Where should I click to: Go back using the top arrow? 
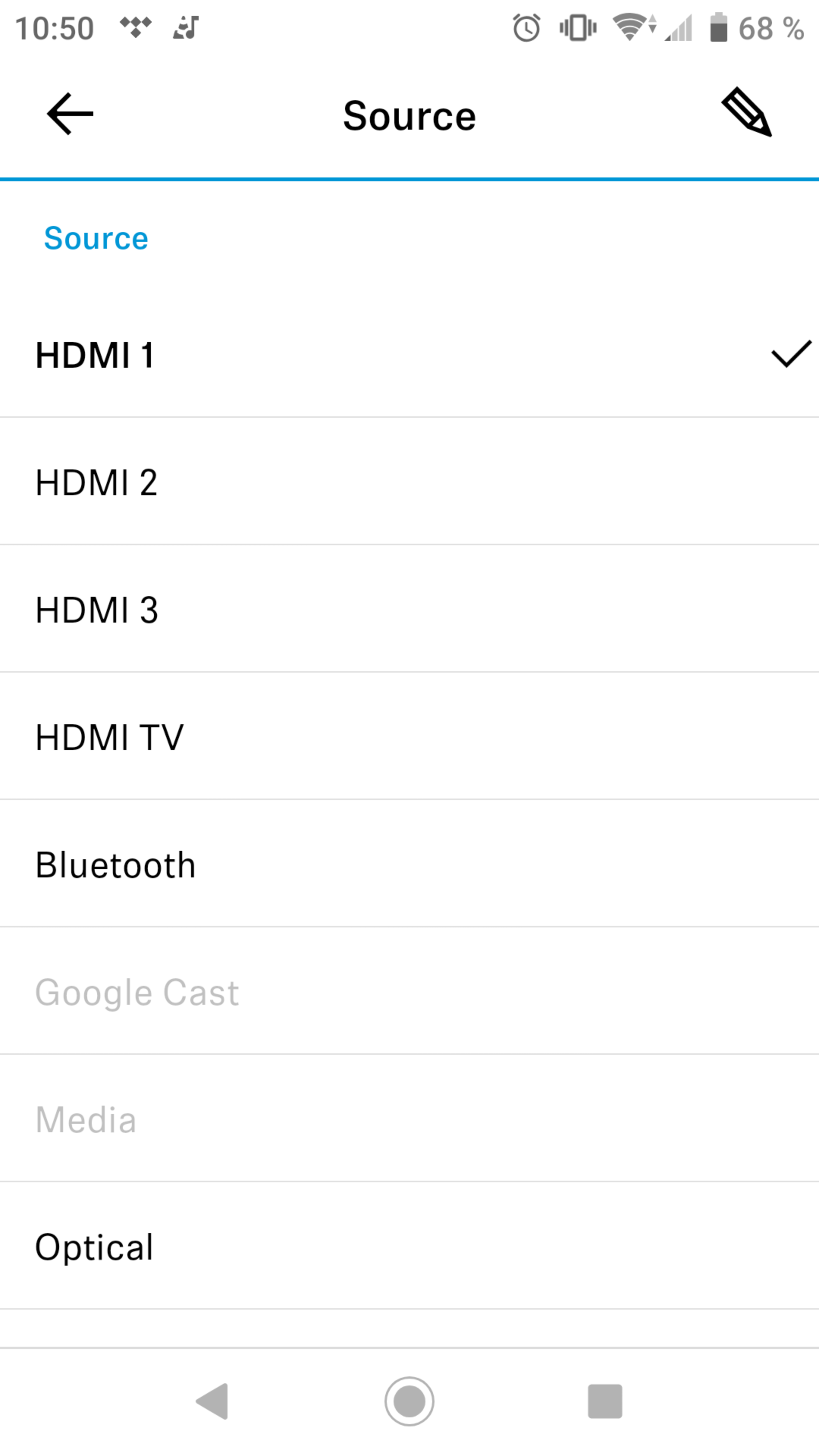(70, 114)
